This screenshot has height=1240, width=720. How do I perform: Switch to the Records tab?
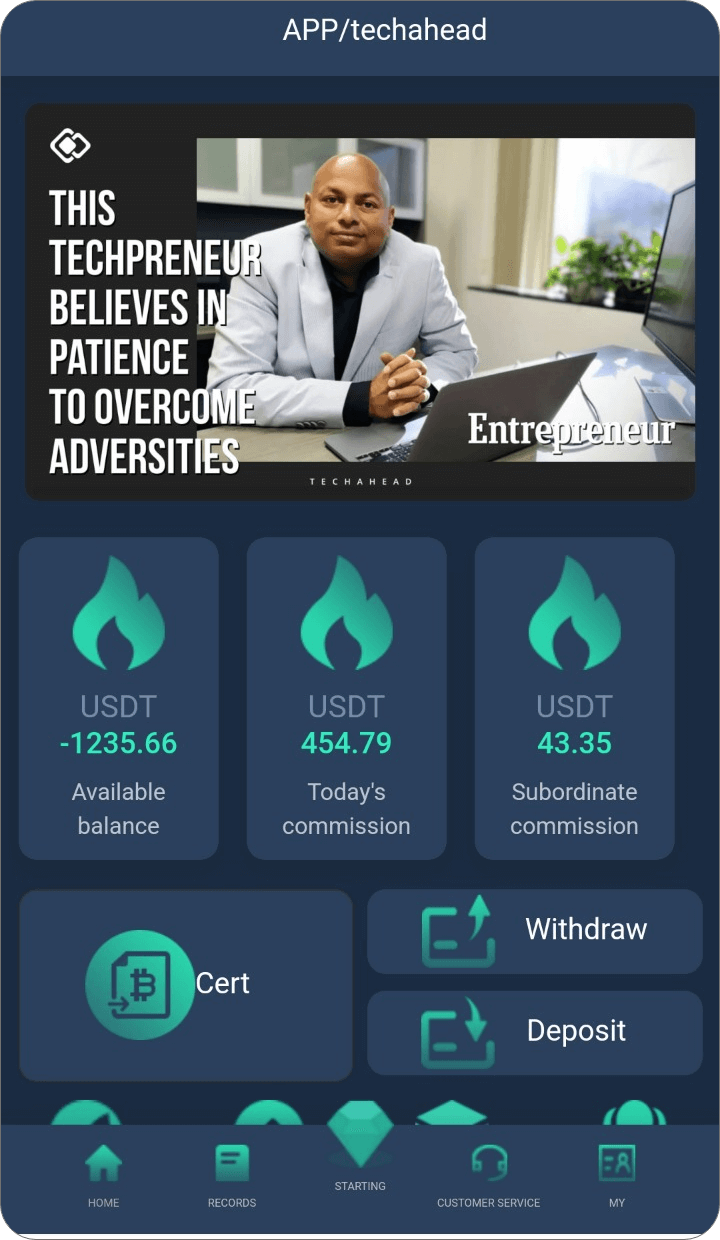click(x=232, y=1175)
